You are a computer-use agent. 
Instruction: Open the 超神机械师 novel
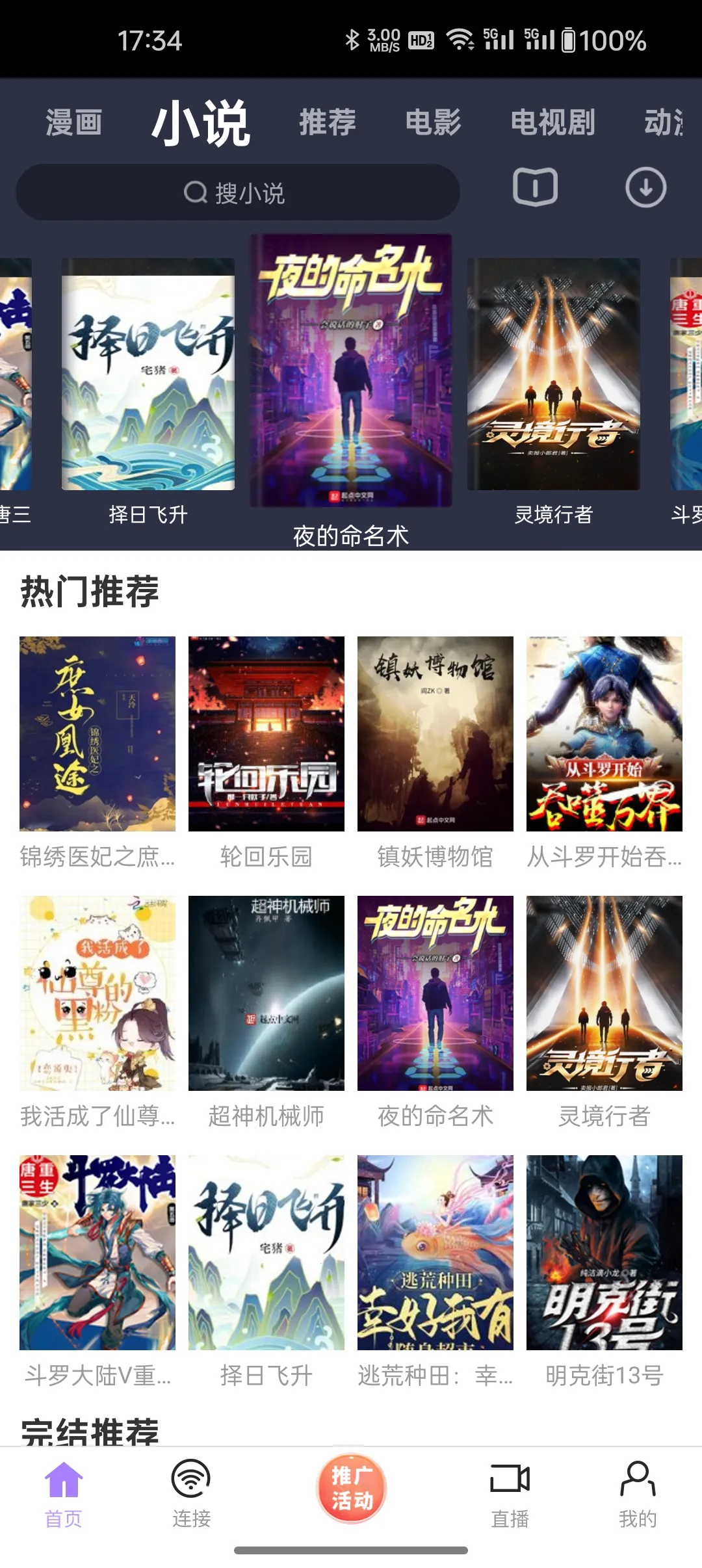(x=266, y=993)
